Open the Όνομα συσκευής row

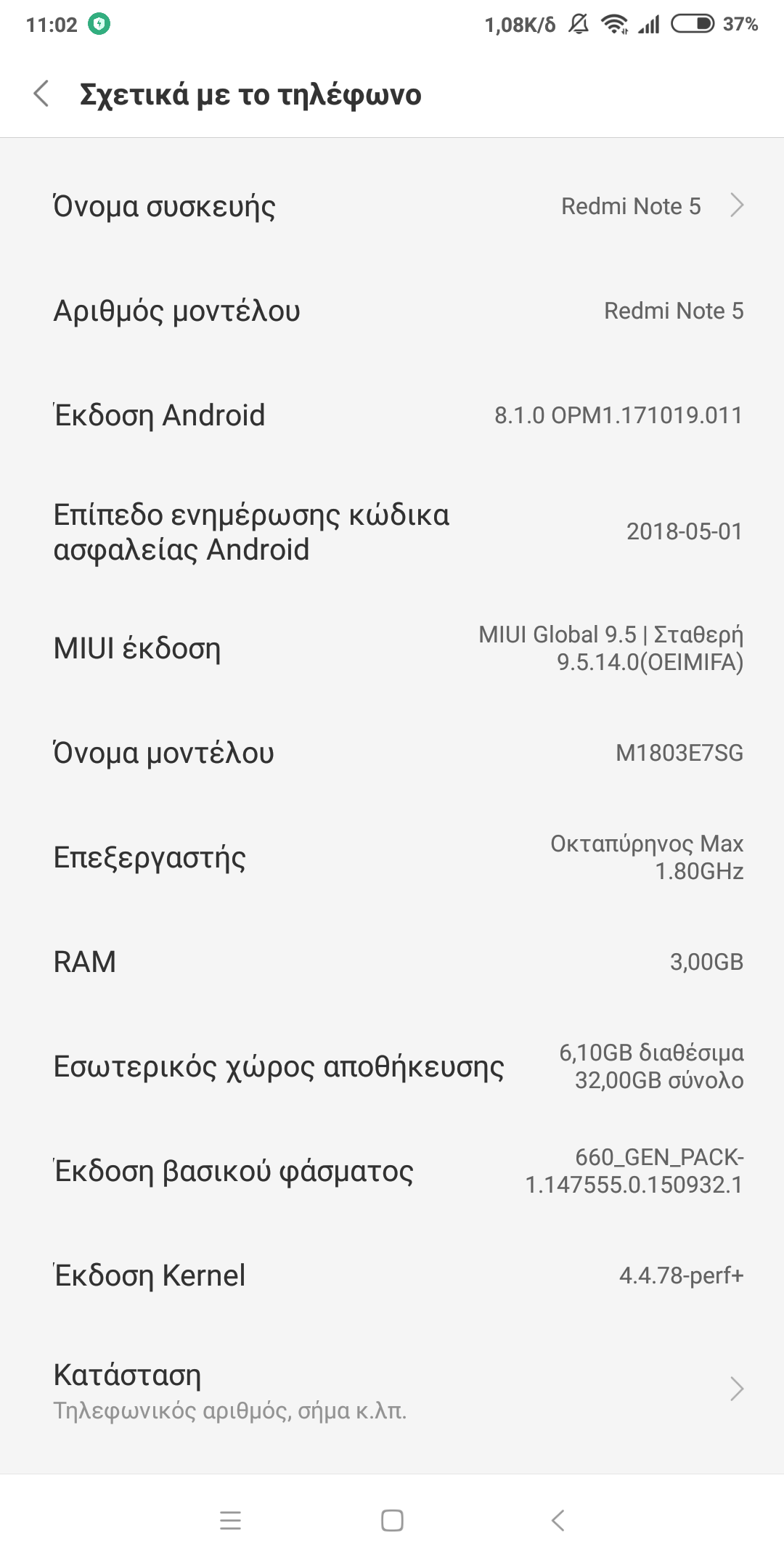tap(392, 206)
